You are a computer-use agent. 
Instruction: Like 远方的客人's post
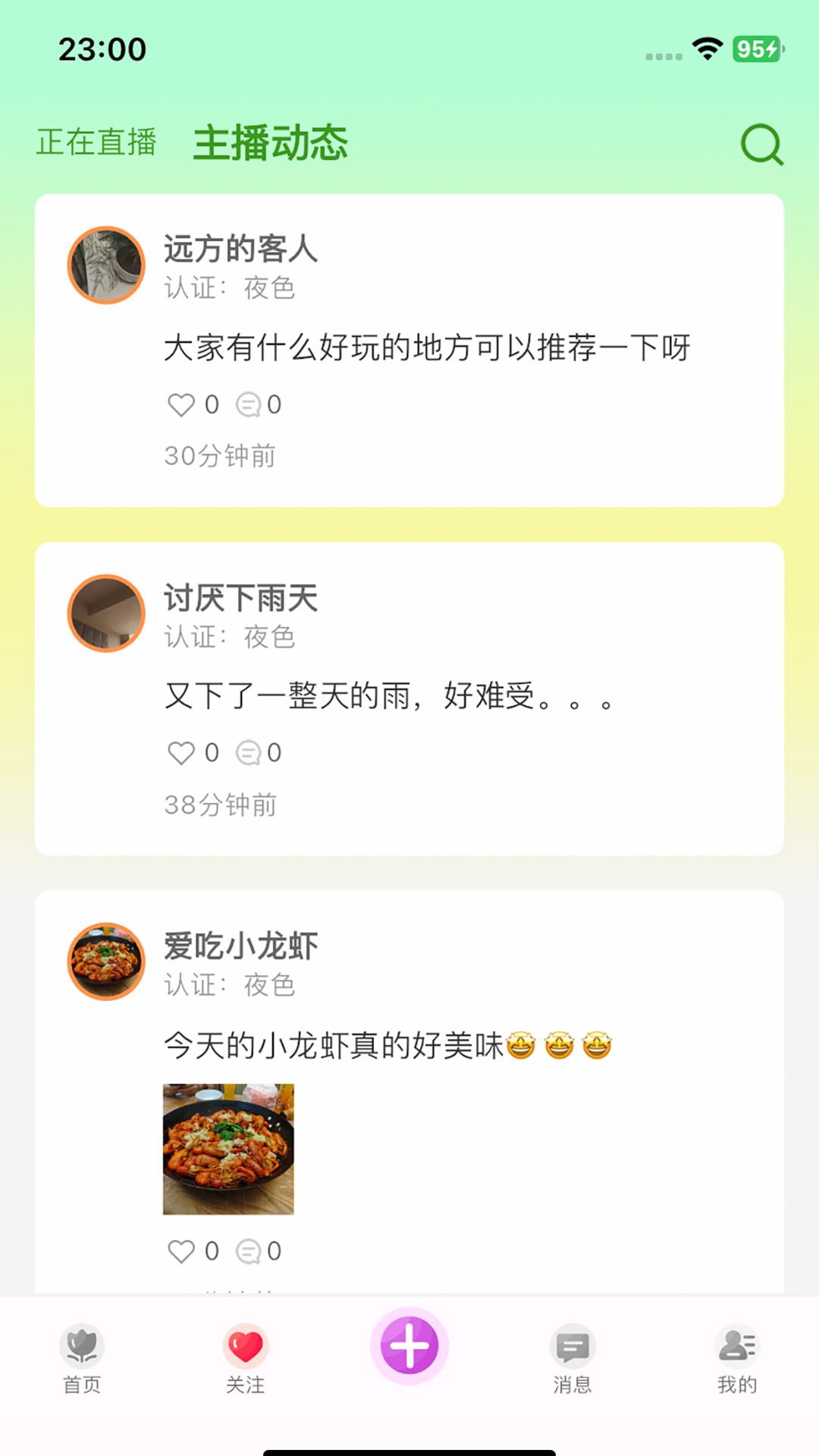[181, 405]
